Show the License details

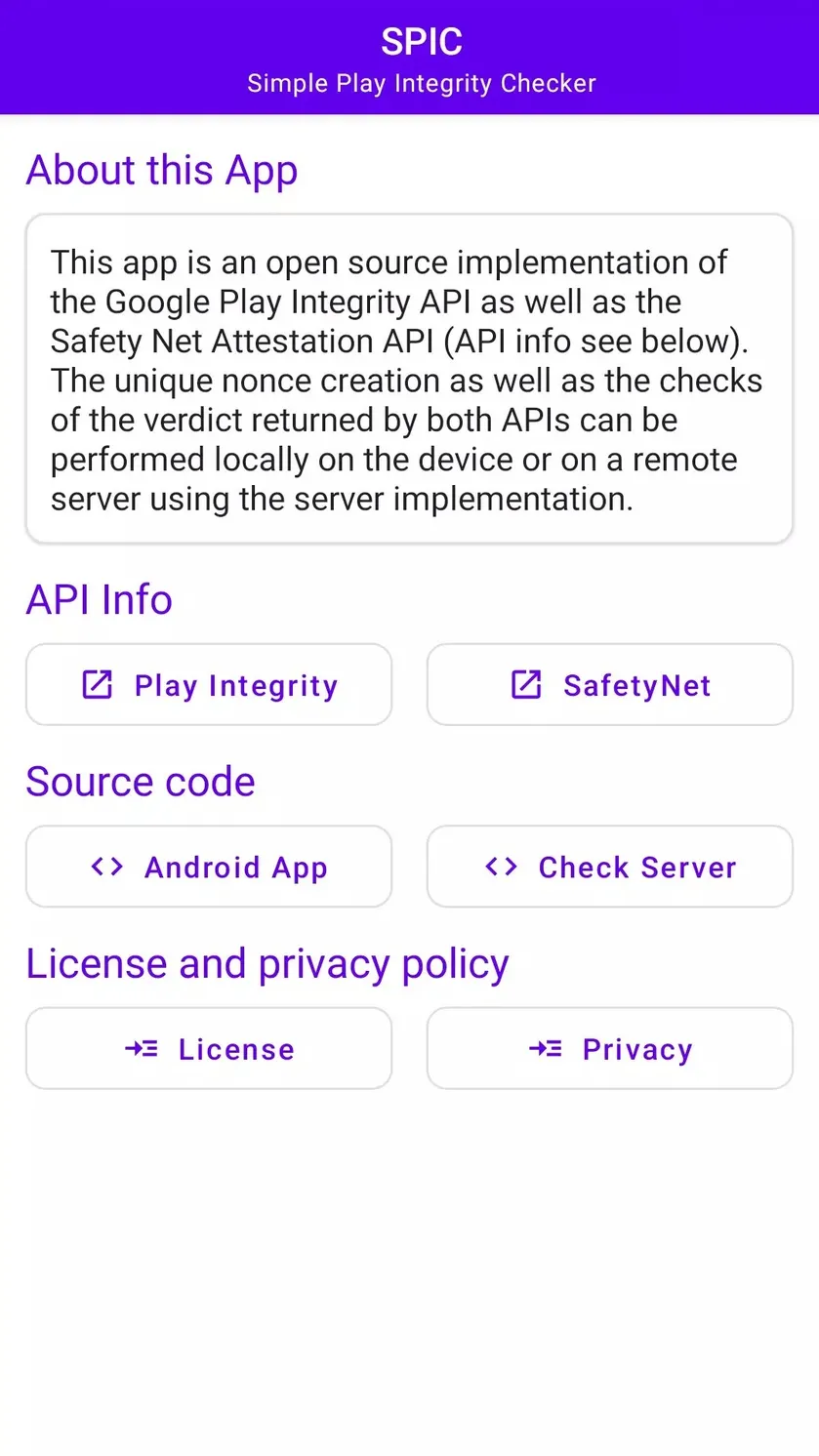pos(209,1048)
